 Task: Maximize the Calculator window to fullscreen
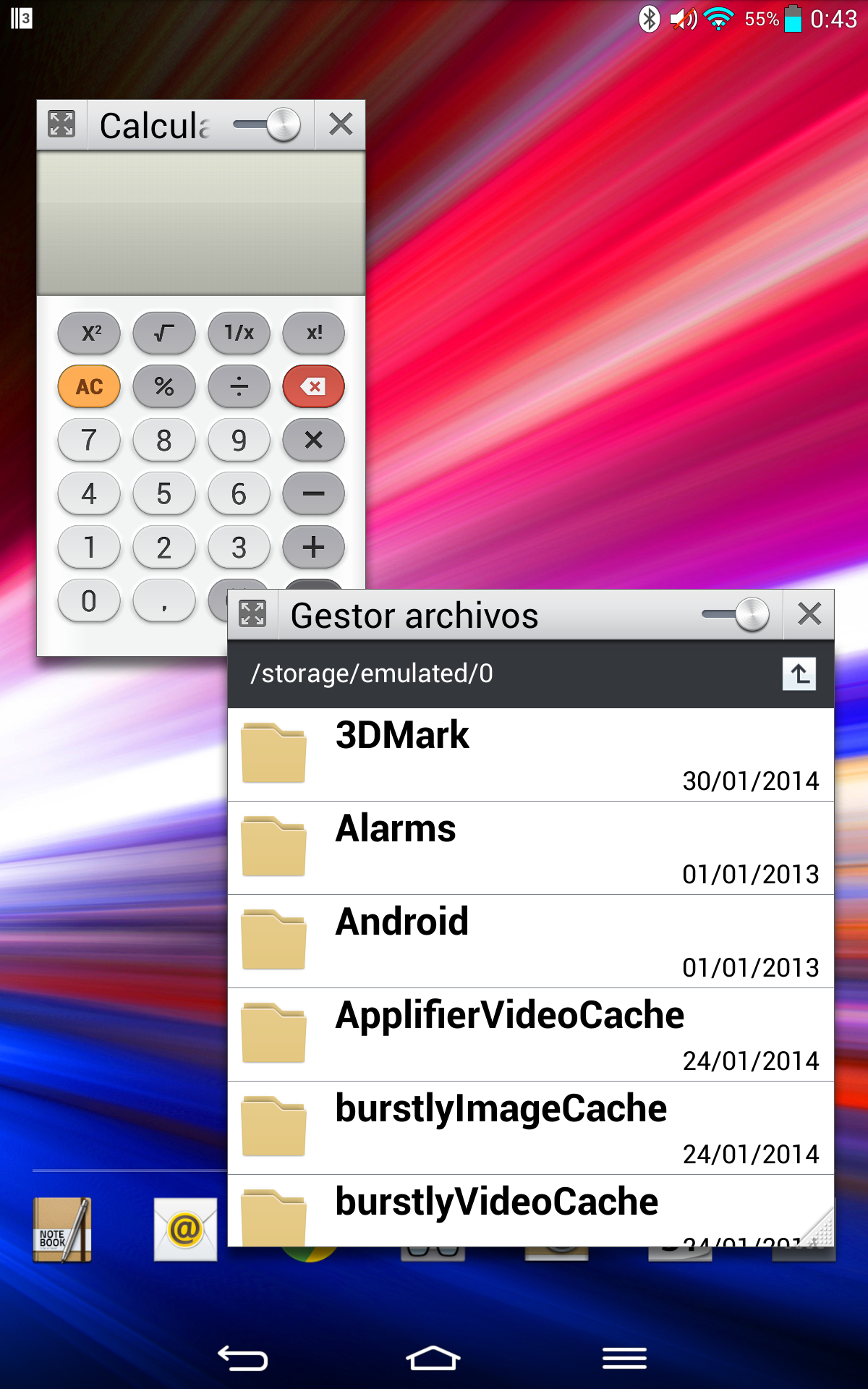click(x=61, y=124)
